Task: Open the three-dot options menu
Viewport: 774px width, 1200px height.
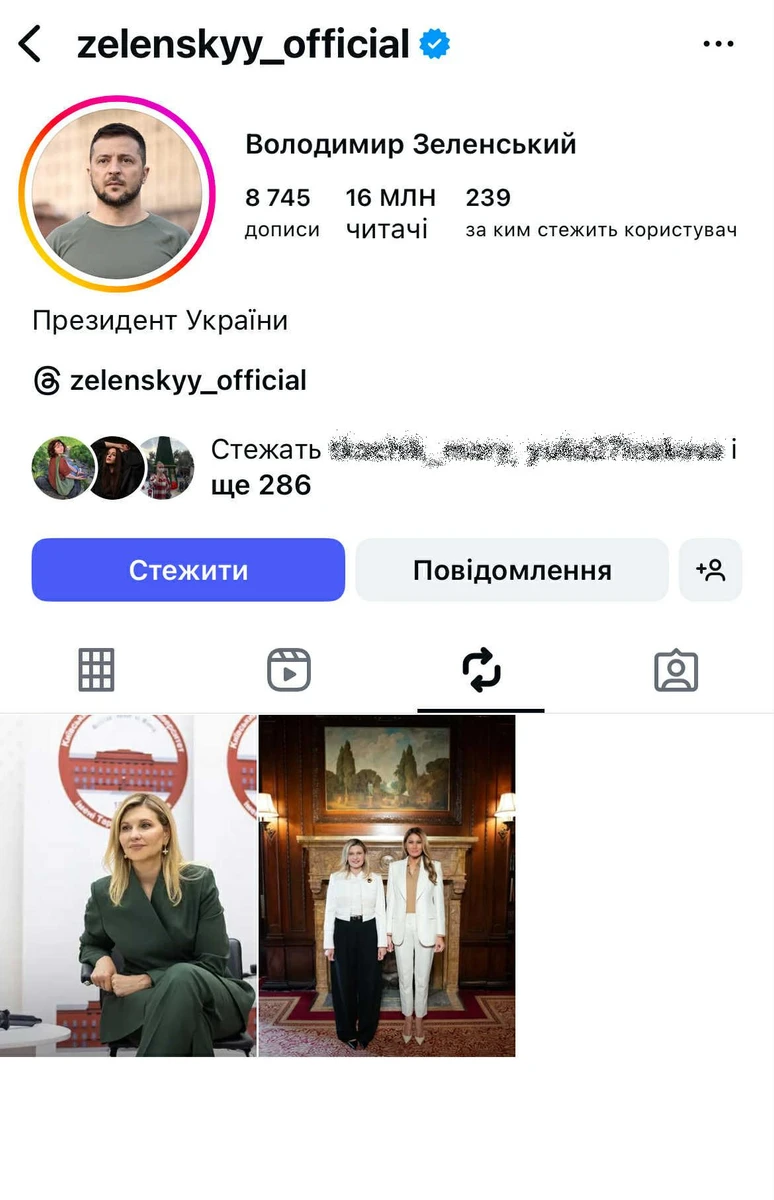Action: click(x=719, y=43)
